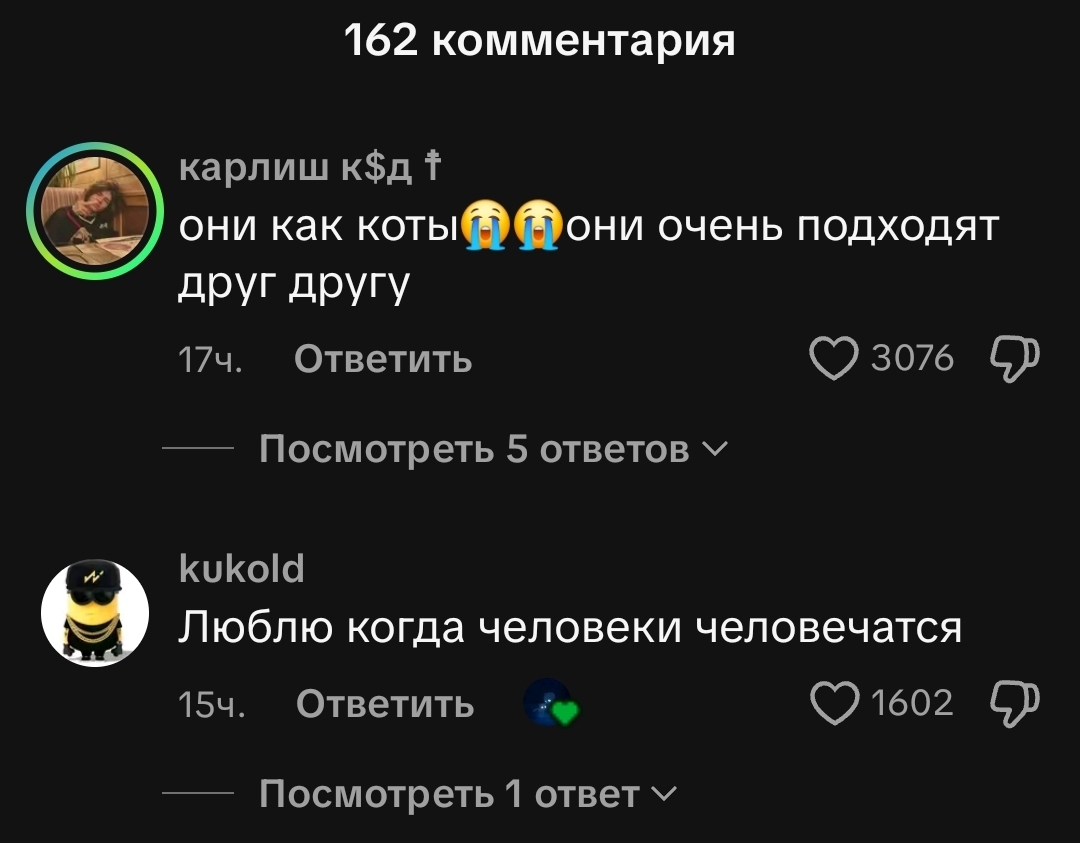1080x843 pixels.
Task: Dislike kukold's comment
Action: (x=1014, y=704)
